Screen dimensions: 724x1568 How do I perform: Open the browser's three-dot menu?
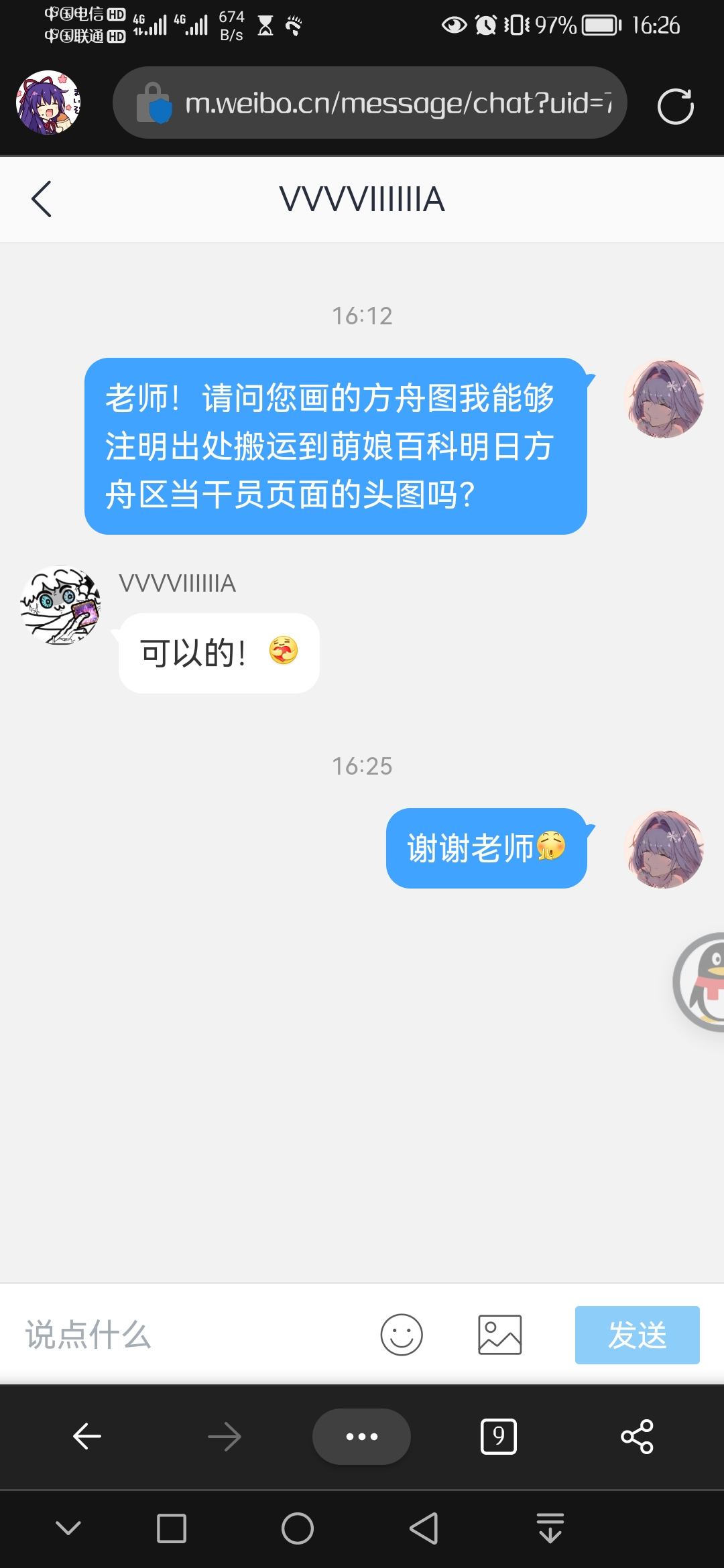pyautogui.click(x=361, y=1436)
